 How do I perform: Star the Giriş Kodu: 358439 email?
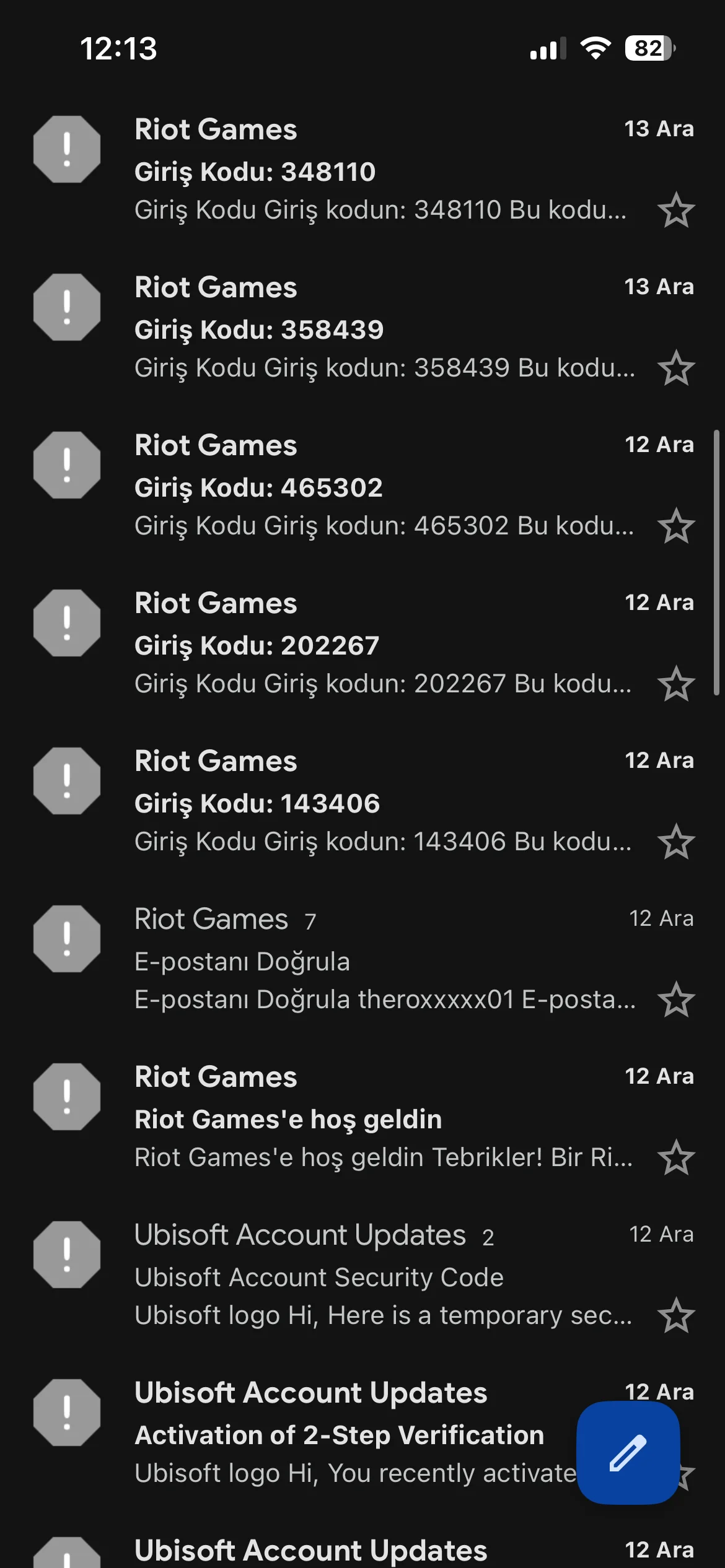pos(675,368)
